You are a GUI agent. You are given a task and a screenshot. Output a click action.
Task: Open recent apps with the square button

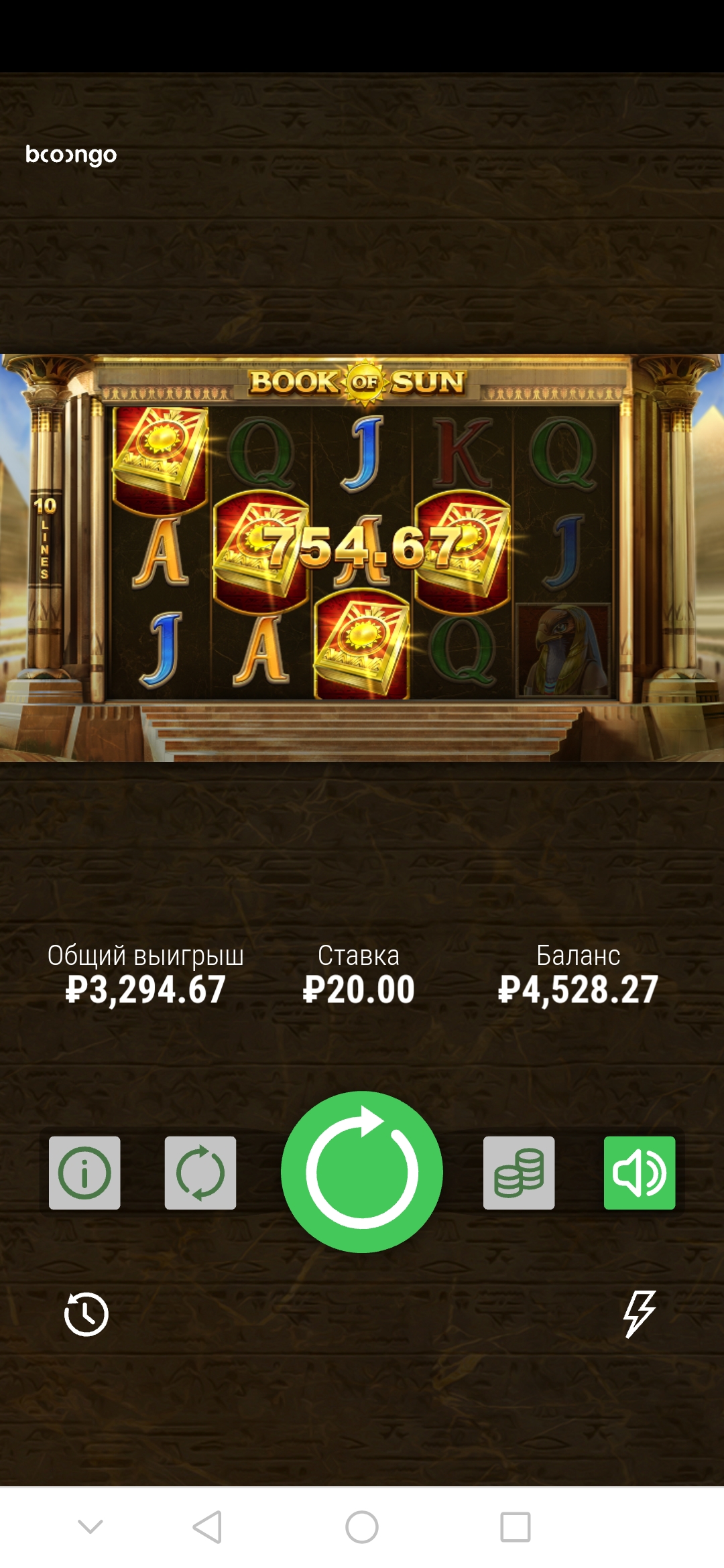pyautogui.click(x=515, y=1527)
